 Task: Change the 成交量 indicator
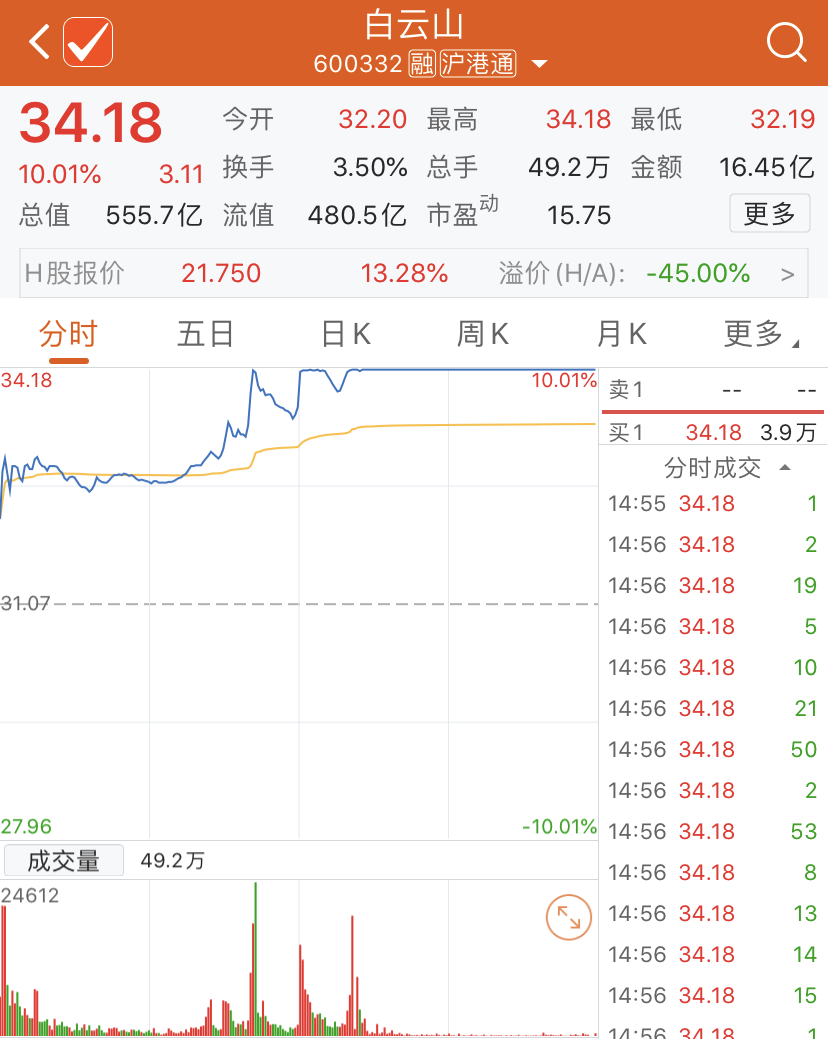(64, 861)
